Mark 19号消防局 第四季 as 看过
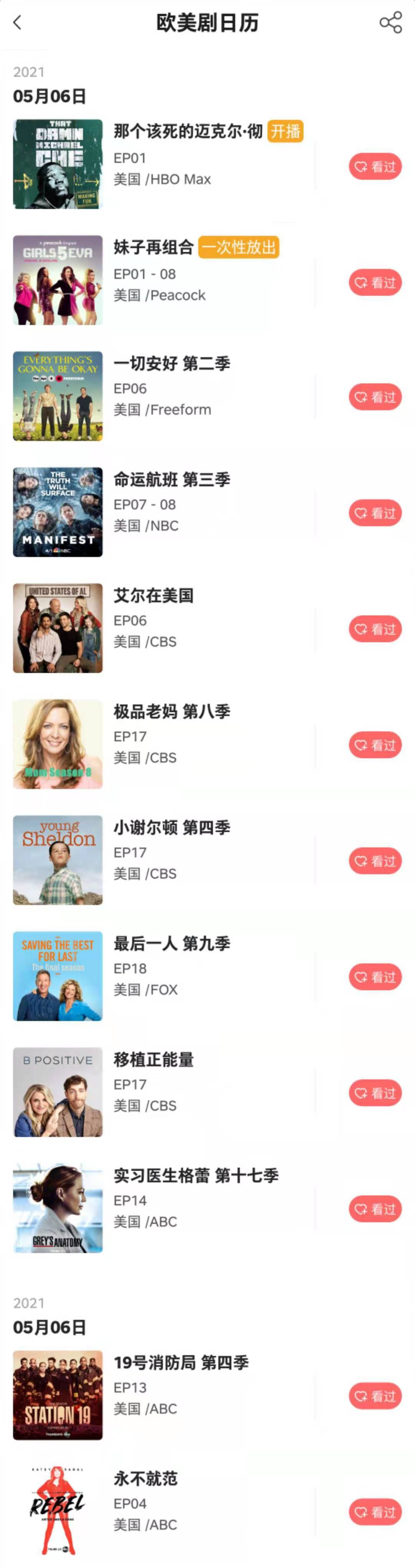The height and width of the screenshot is (1568, 415). [375, 1396]
